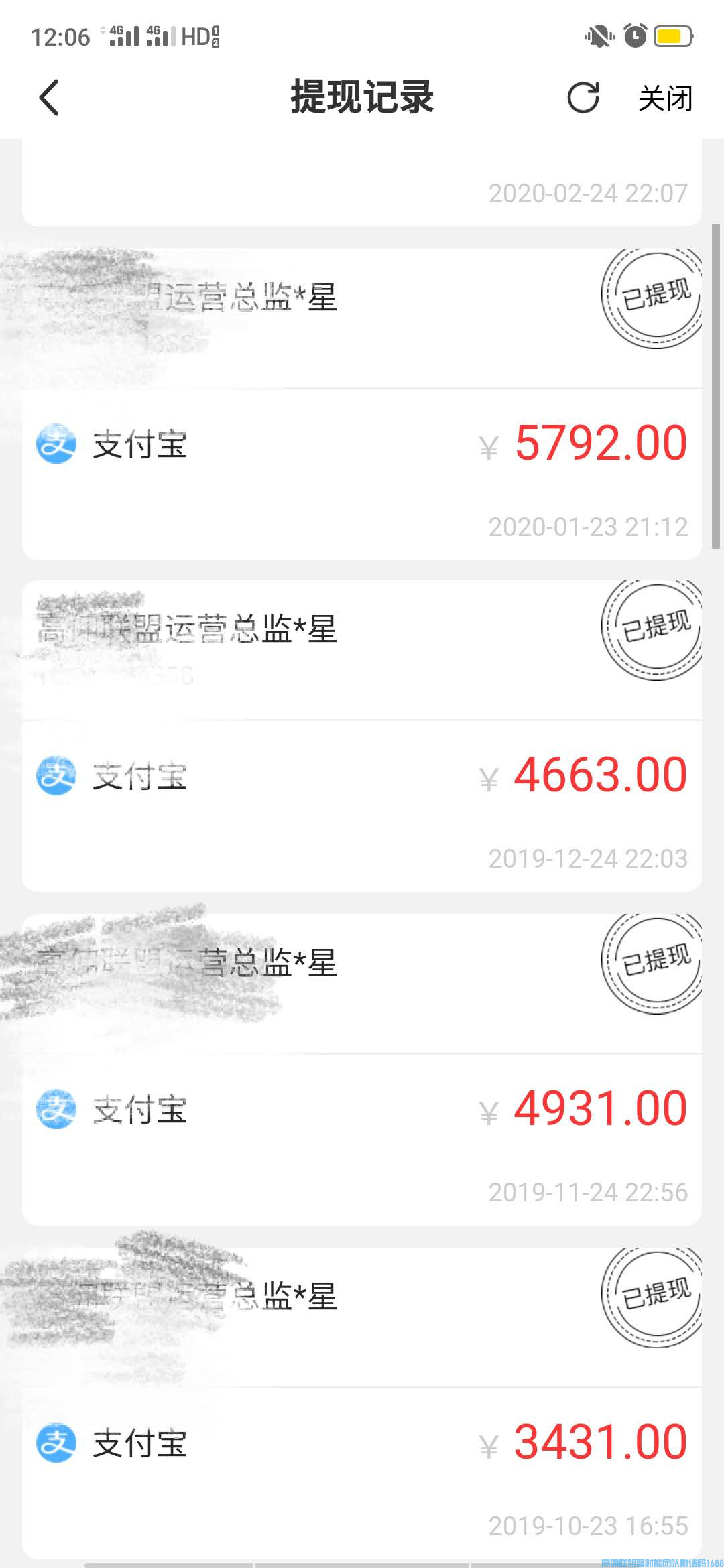This screenshot has width=724, height=1568.
Task: Tap the 关闭 button to close the page
Action: point(664,97)
